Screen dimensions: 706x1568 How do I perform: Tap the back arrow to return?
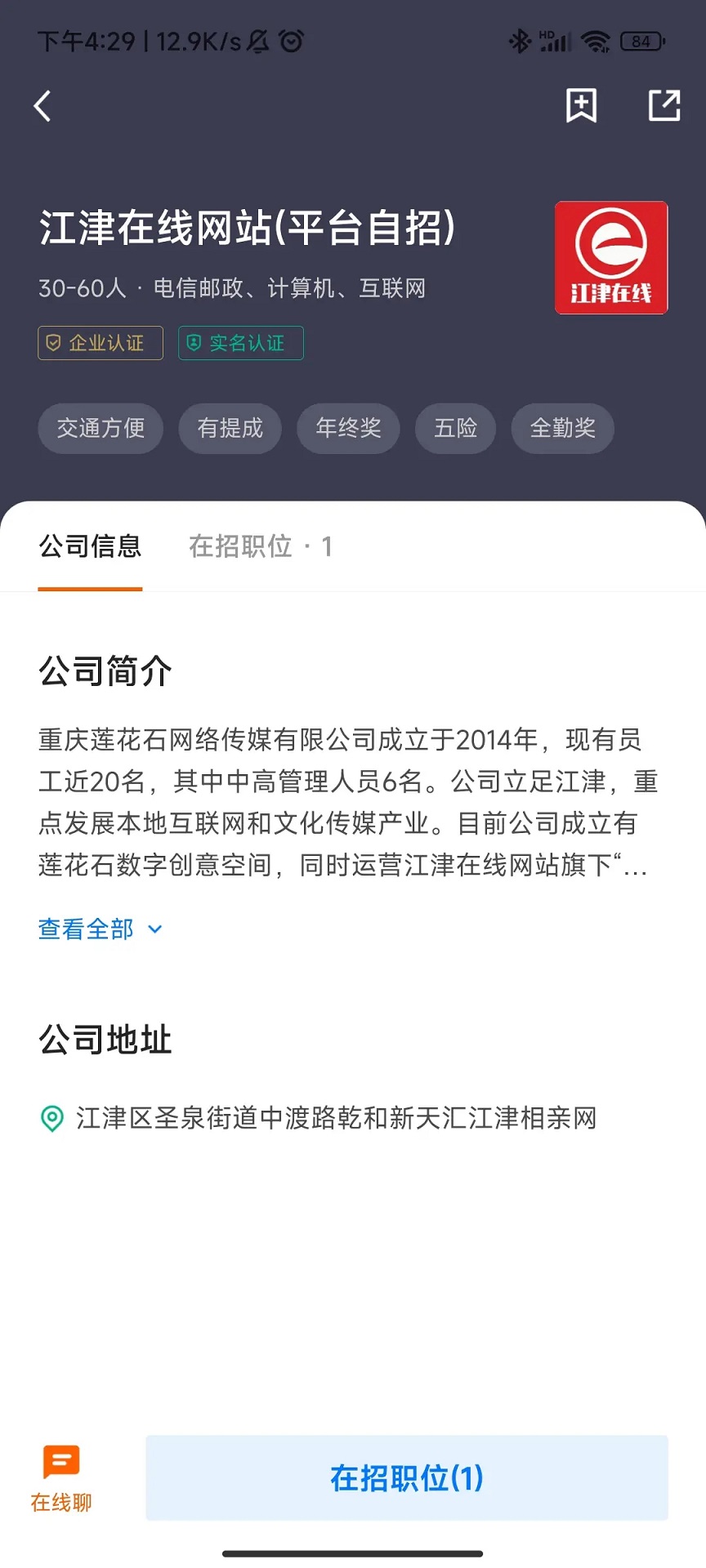(42, 105)
